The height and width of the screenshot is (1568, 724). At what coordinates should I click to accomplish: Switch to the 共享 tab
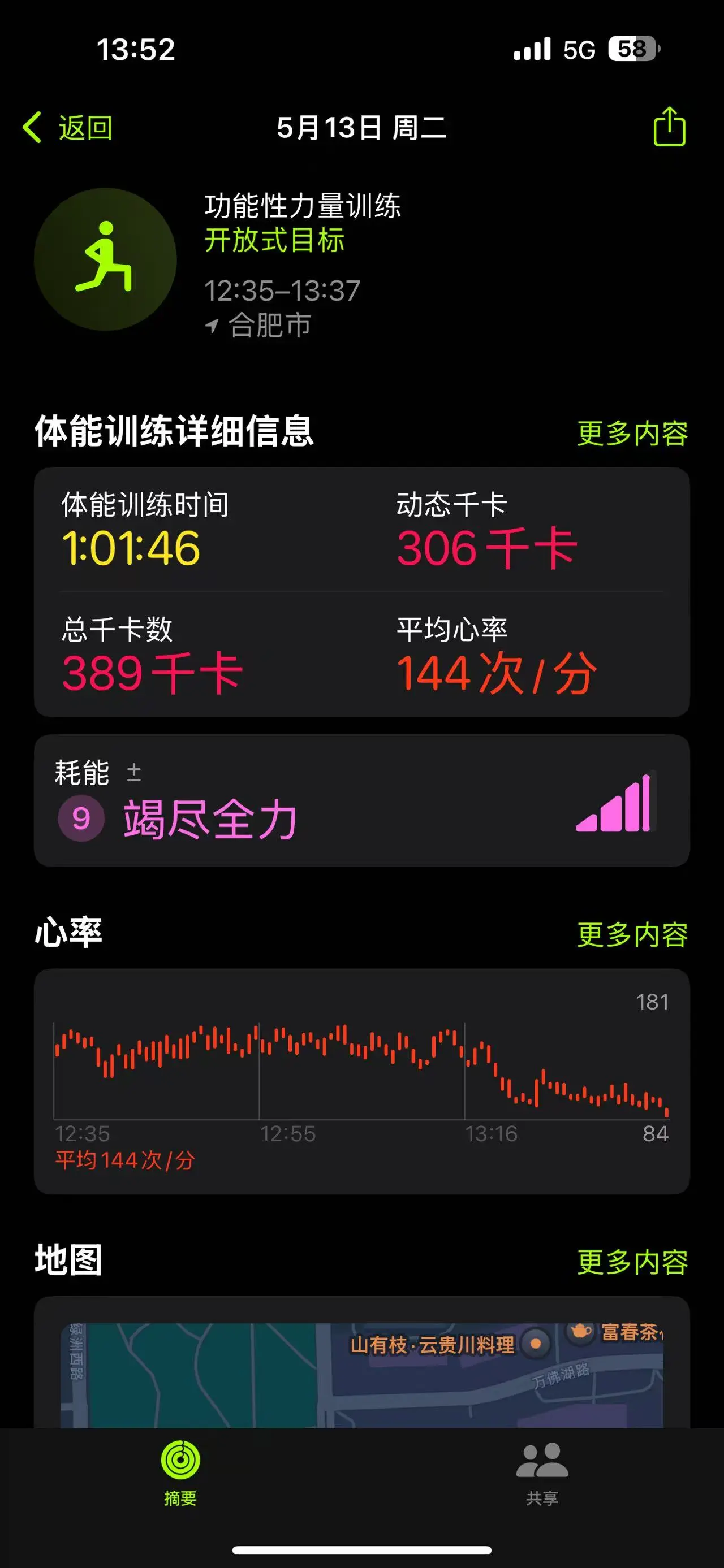[542, 1472]
